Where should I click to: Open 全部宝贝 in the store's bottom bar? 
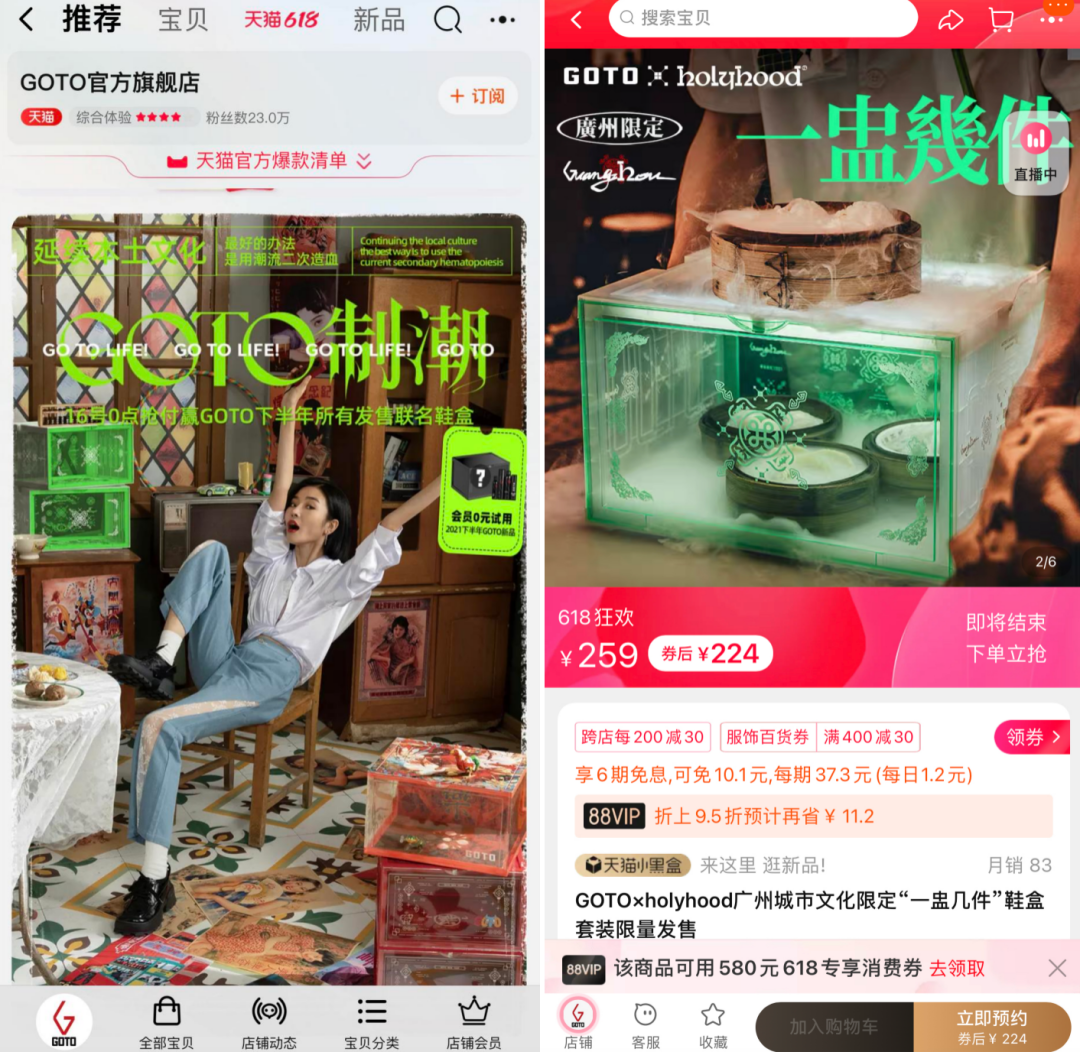[166, 1022]
